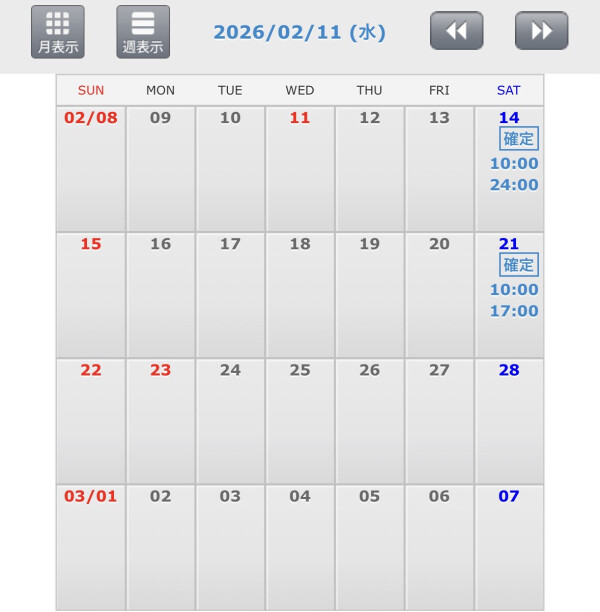
Task: Select Wednesday 18 cell
Action: (x=300, y=294)
